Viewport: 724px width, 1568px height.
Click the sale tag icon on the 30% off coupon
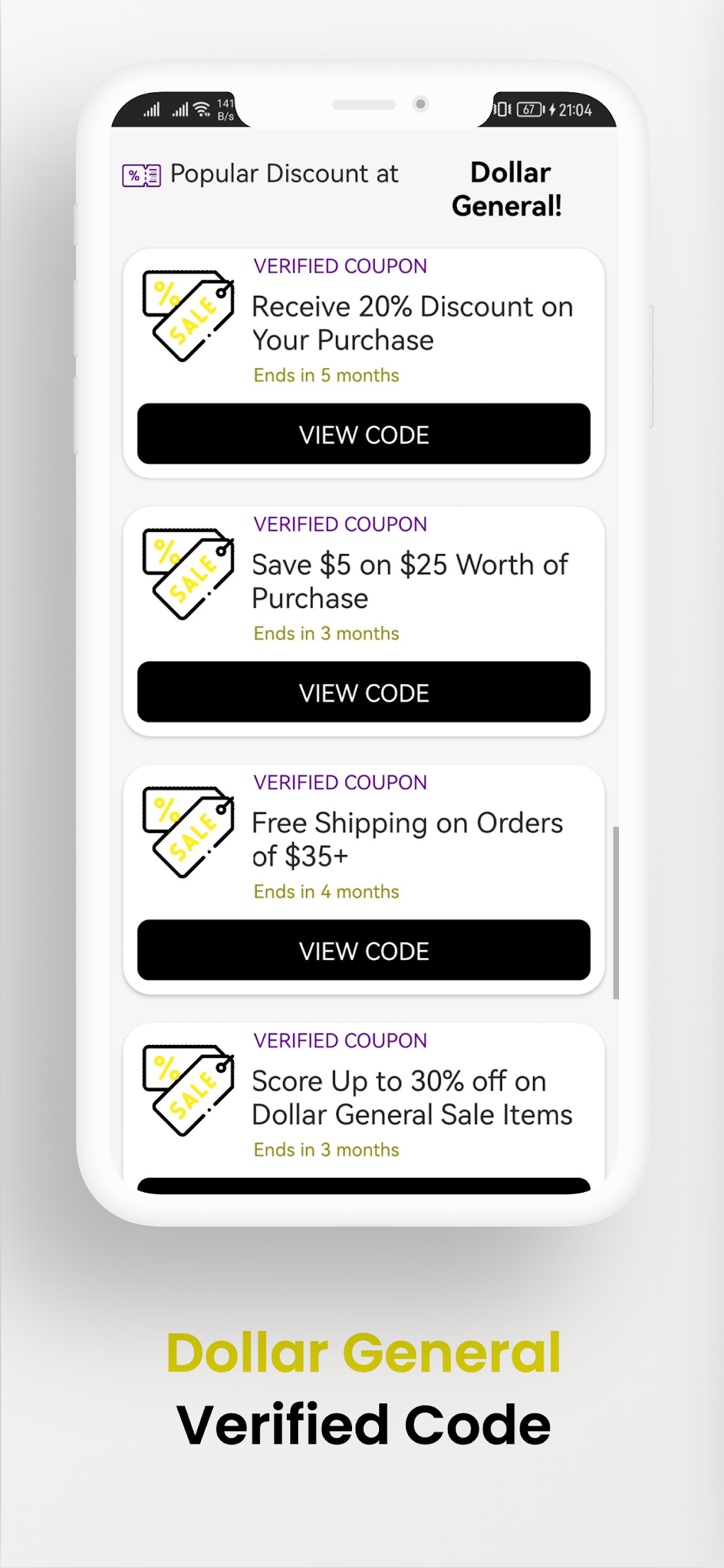point(187,1090)
